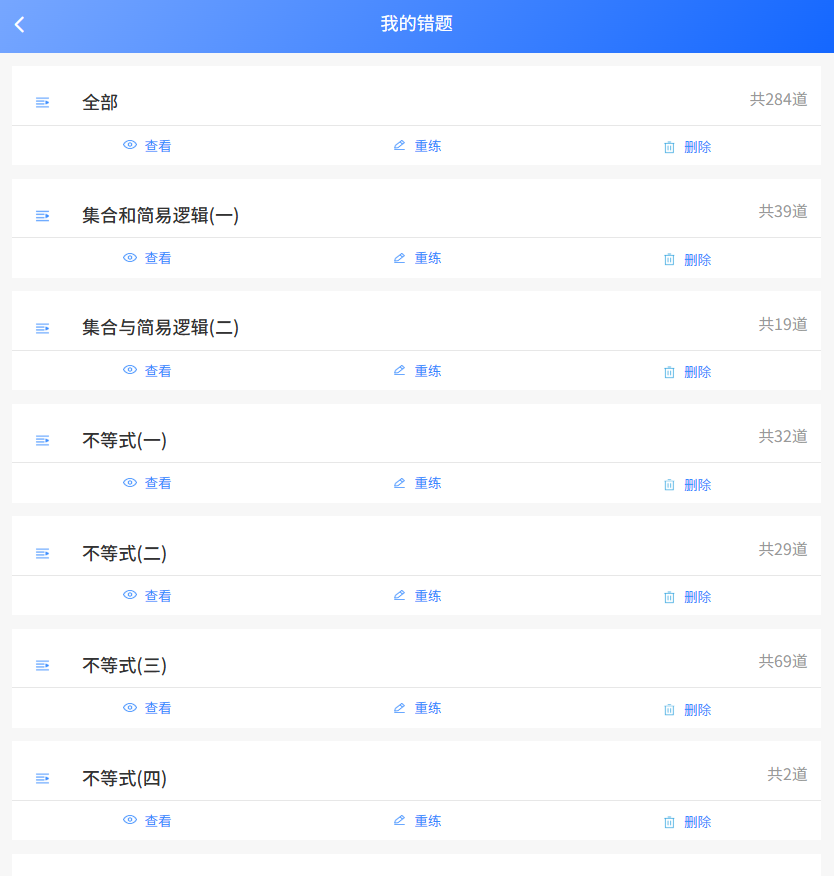Click the trash icon beside 删除 for 集合和简易逻辑(一)
The height and width of the screenshot is (876, 834).
coord(669,259)
